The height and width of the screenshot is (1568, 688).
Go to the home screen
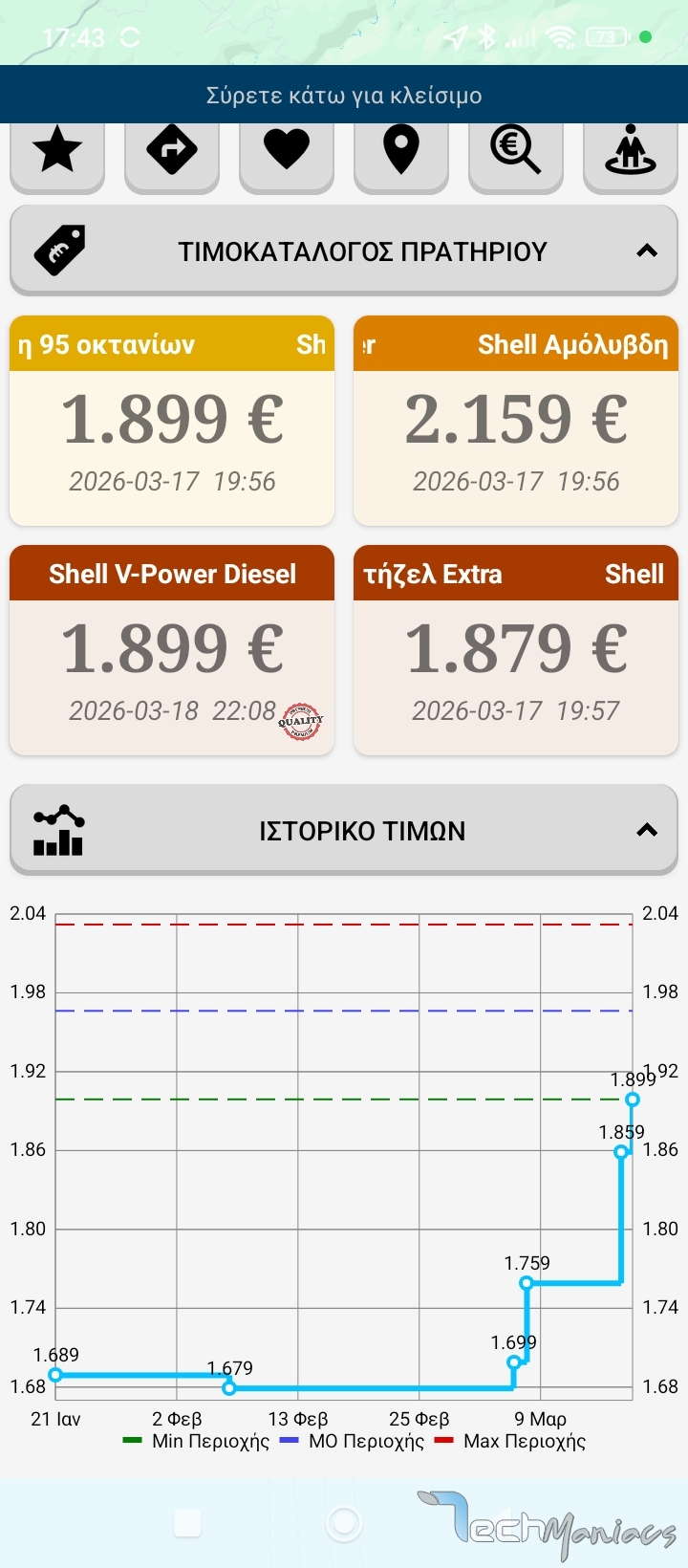click(x=344, y=1522)
